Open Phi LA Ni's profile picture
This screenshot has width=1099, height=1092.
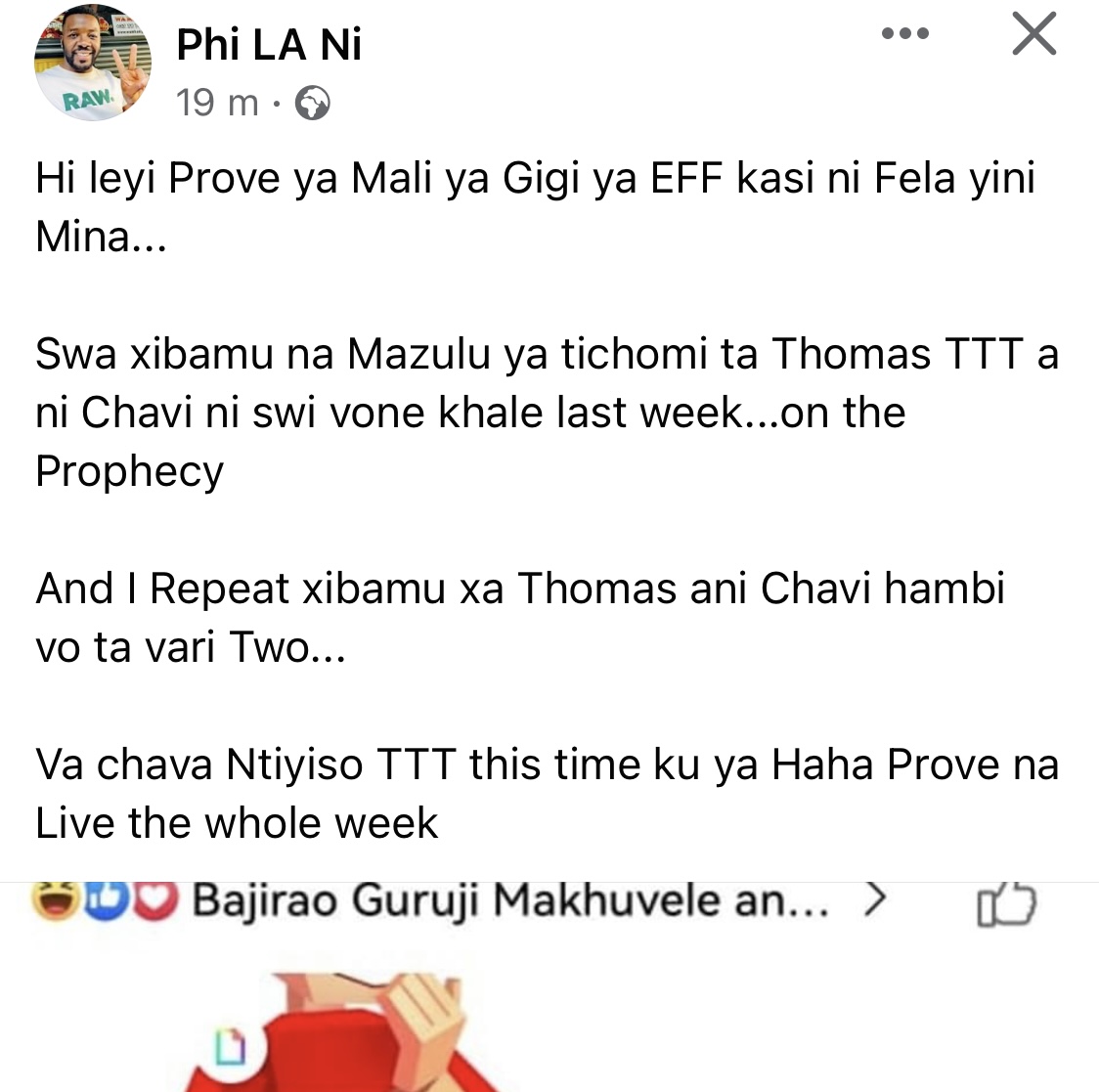tap(93, 64)
